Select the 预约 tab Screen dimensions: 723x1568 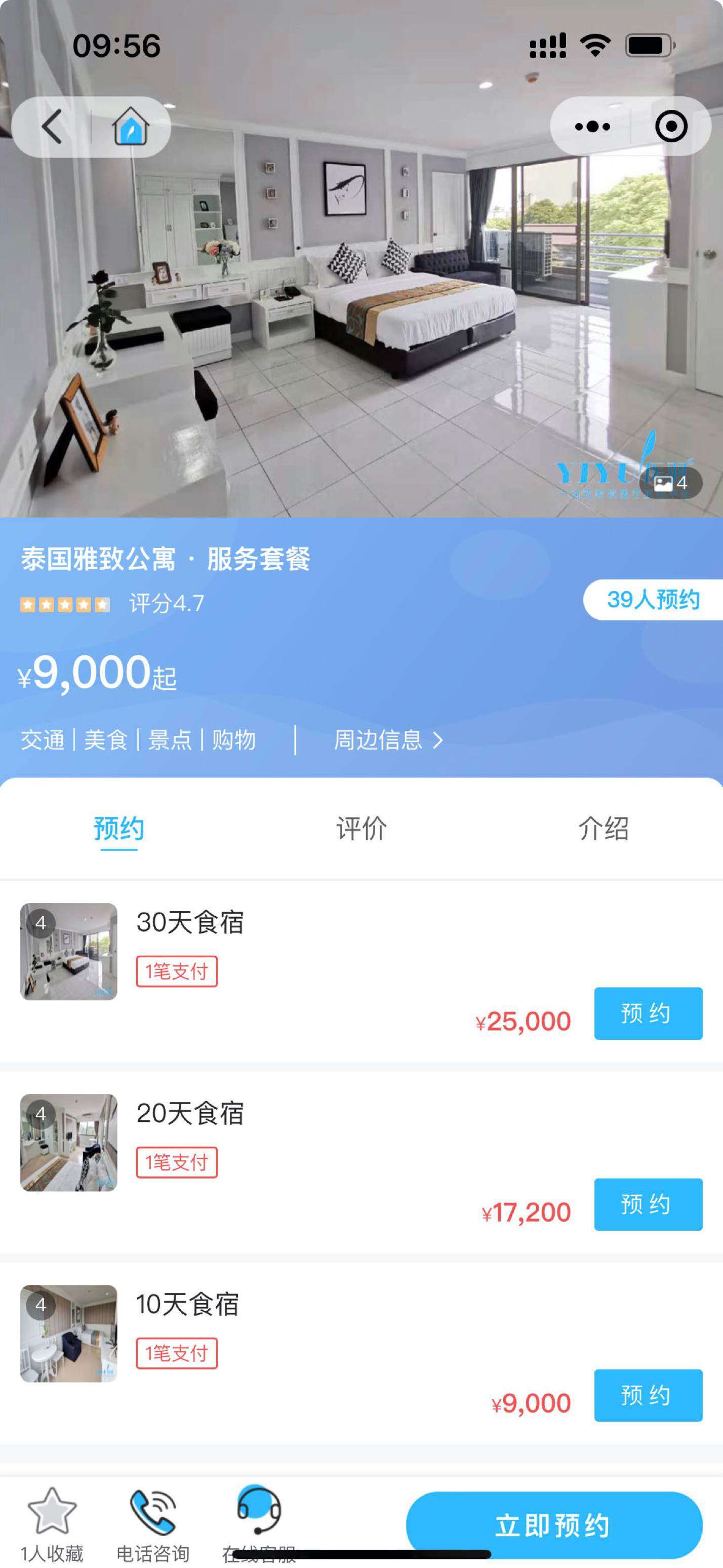[118, 829]
